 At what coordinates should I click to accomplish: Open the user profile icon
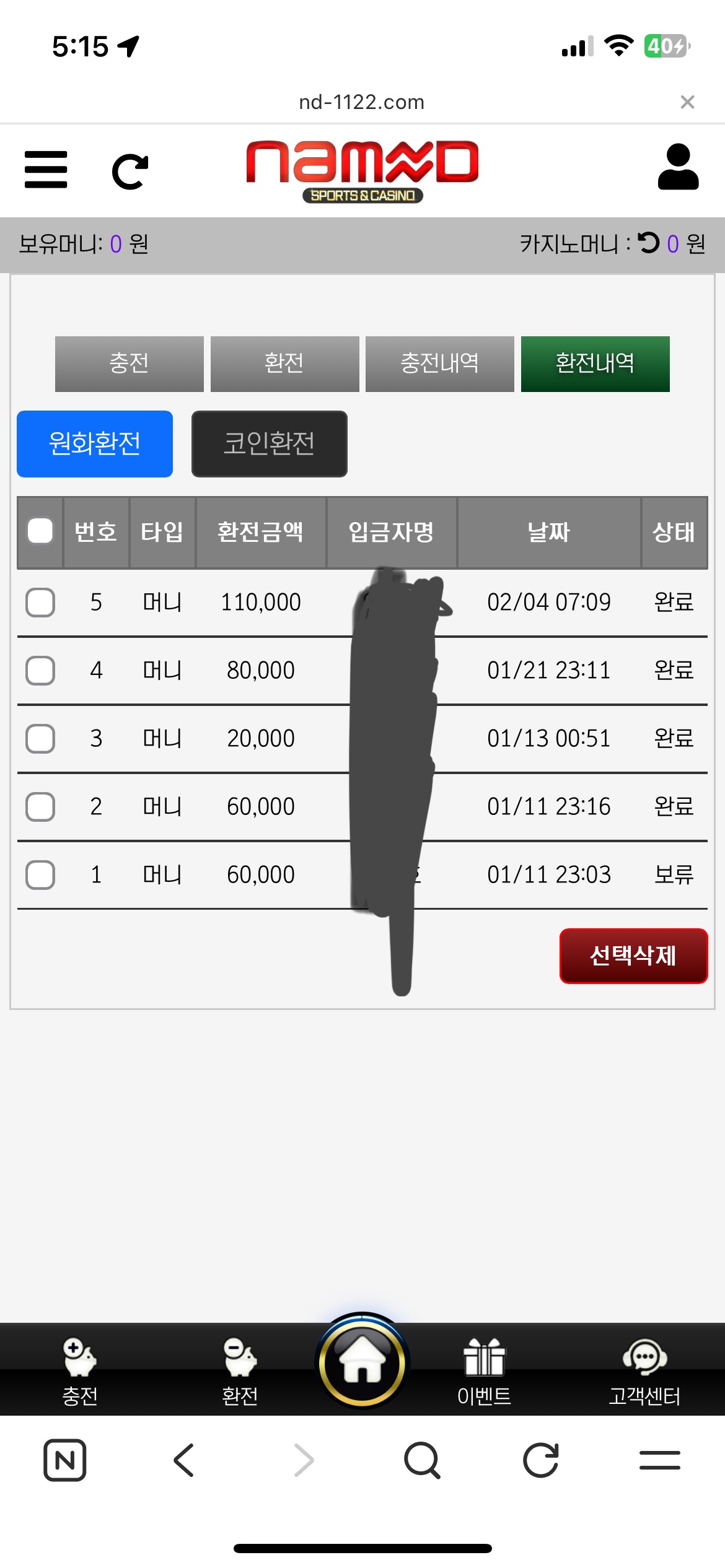[x=678, y=167]
